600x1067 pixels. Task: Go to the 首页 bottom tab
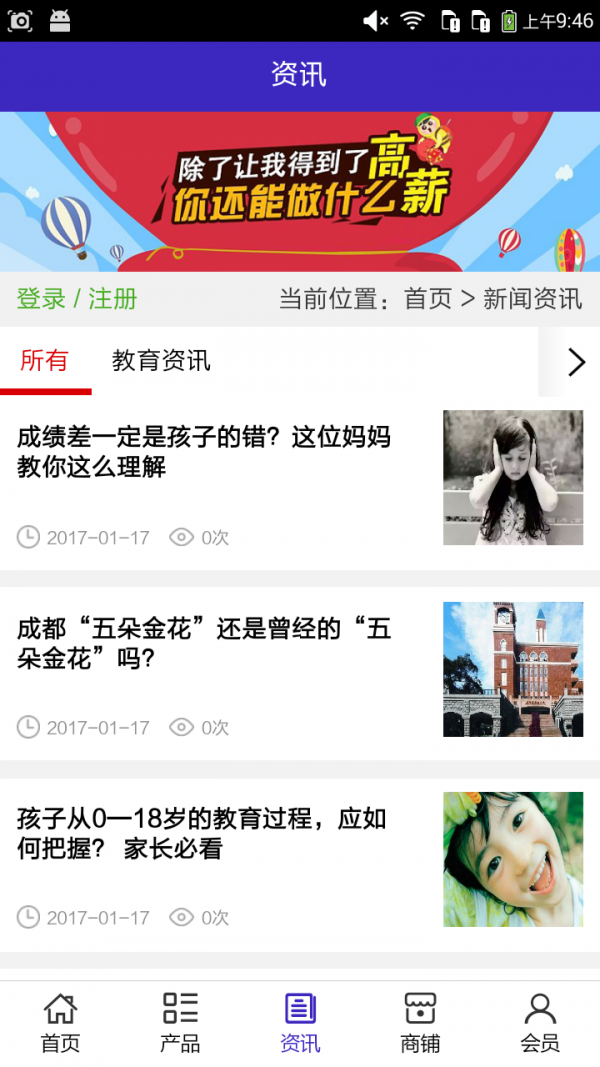pyautogui.click(x=60, y=1023)
